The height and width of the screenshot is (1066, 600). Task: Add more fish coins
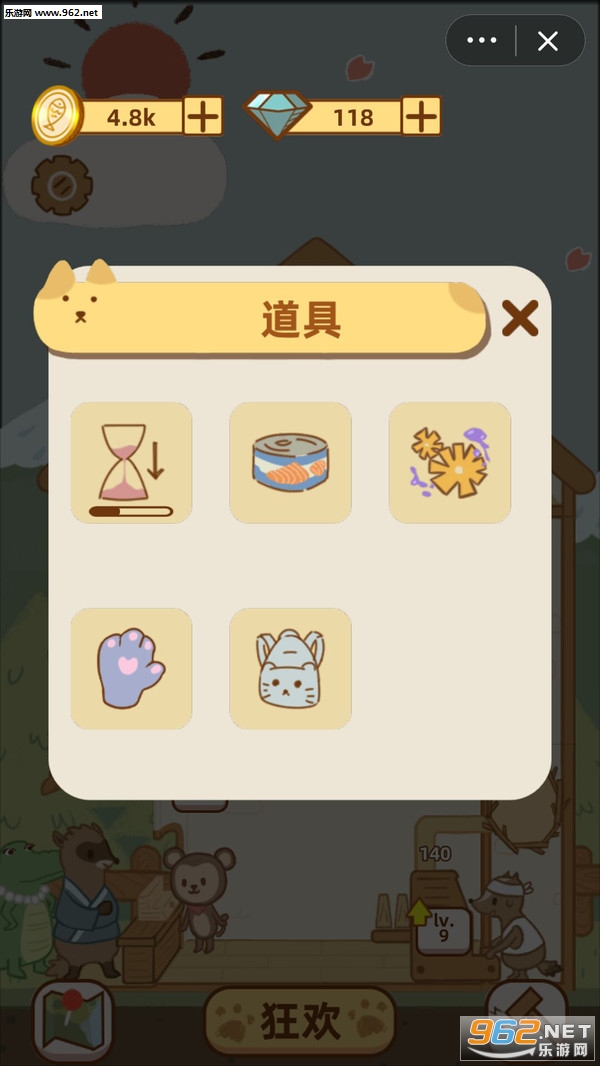[203, 117]
